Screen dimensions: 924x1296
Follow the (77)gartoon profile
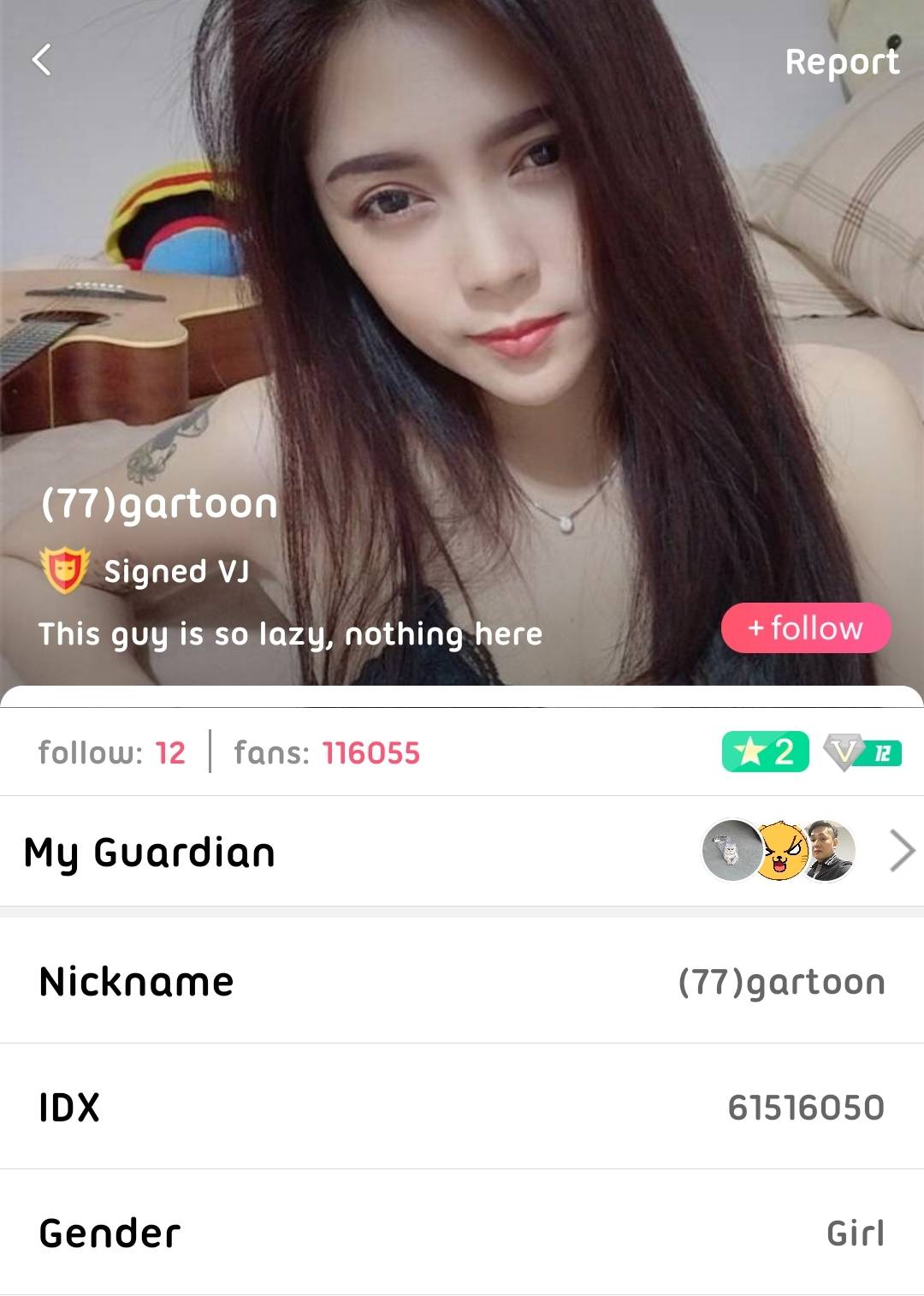tap(806, 628)
